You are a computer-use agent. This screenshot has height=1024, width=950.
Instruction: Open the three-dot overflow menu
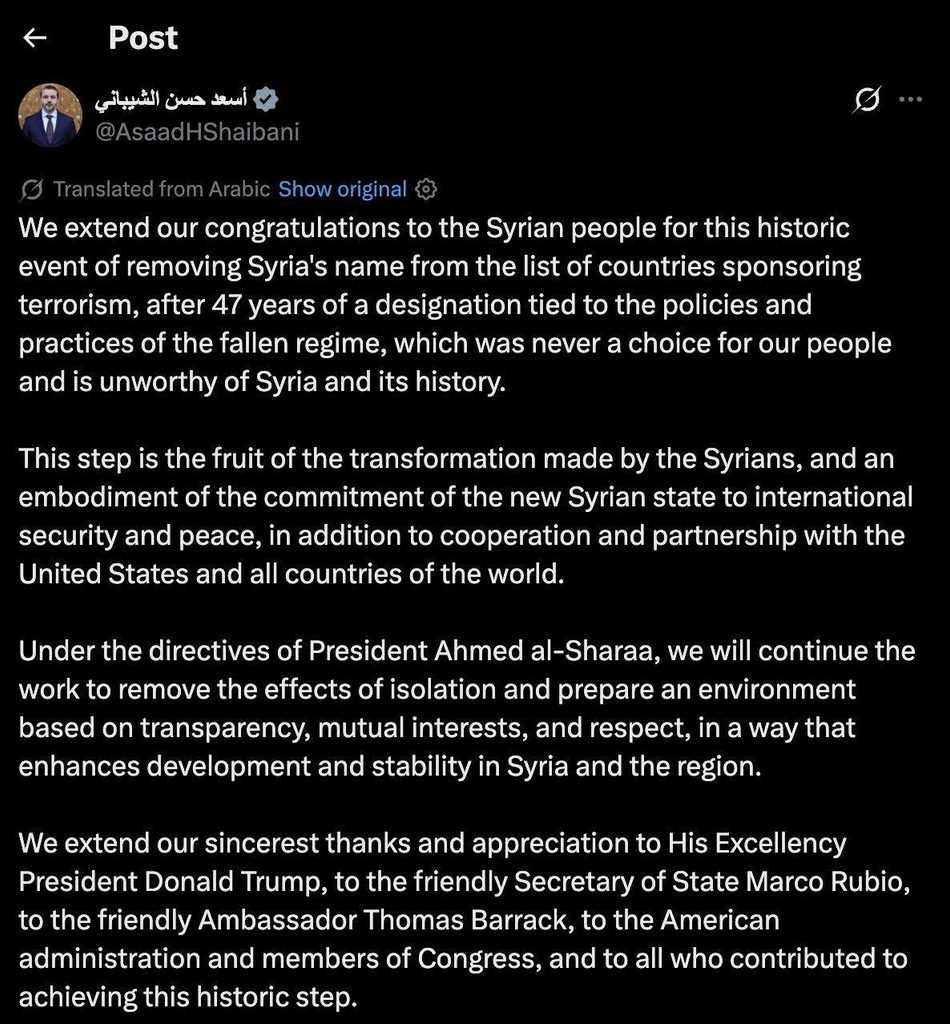[x=910, y=99]
